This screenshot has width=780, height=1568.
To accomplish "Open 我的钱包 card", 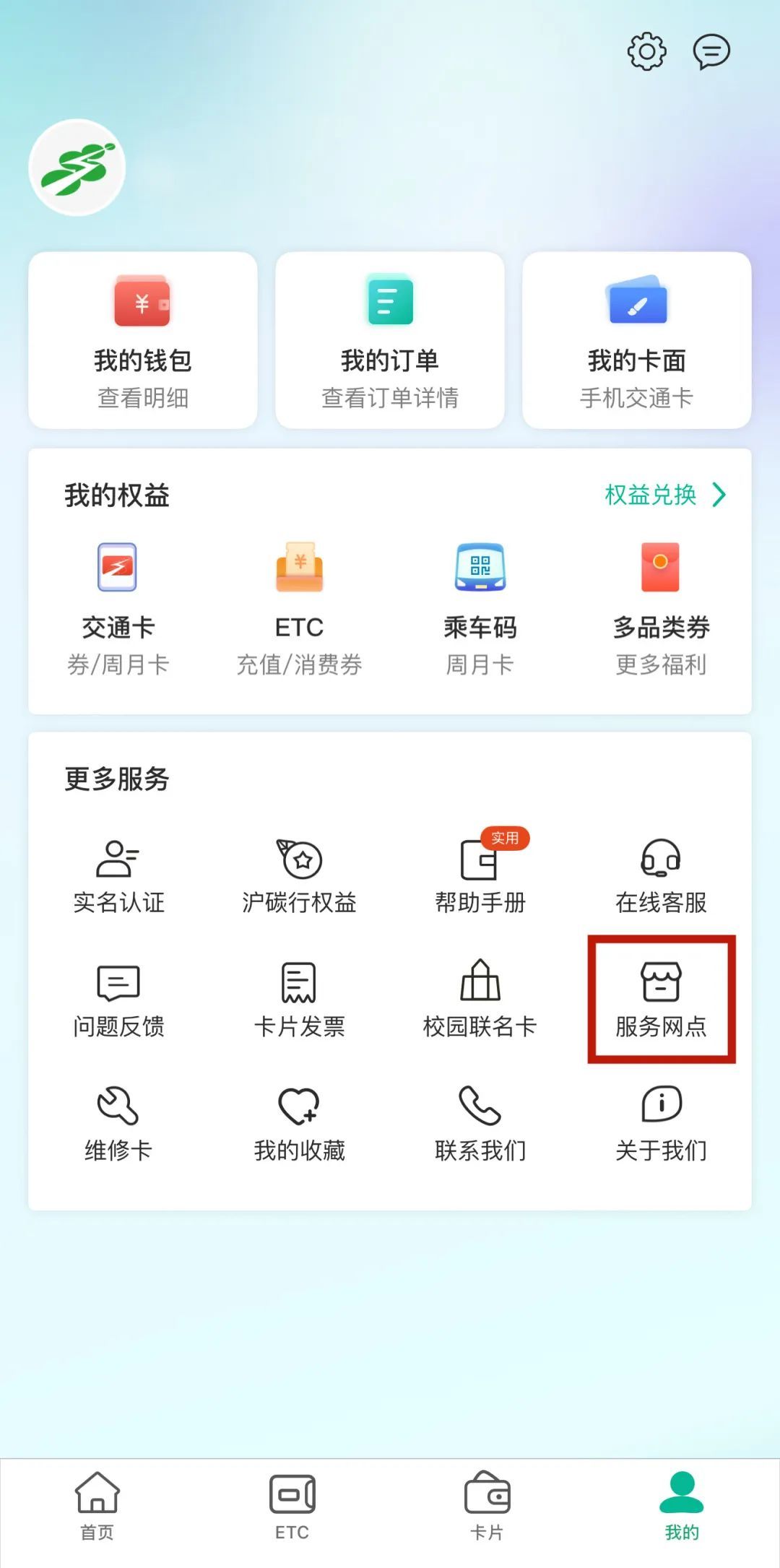I will pyautogui.click(x=143, y=340).
